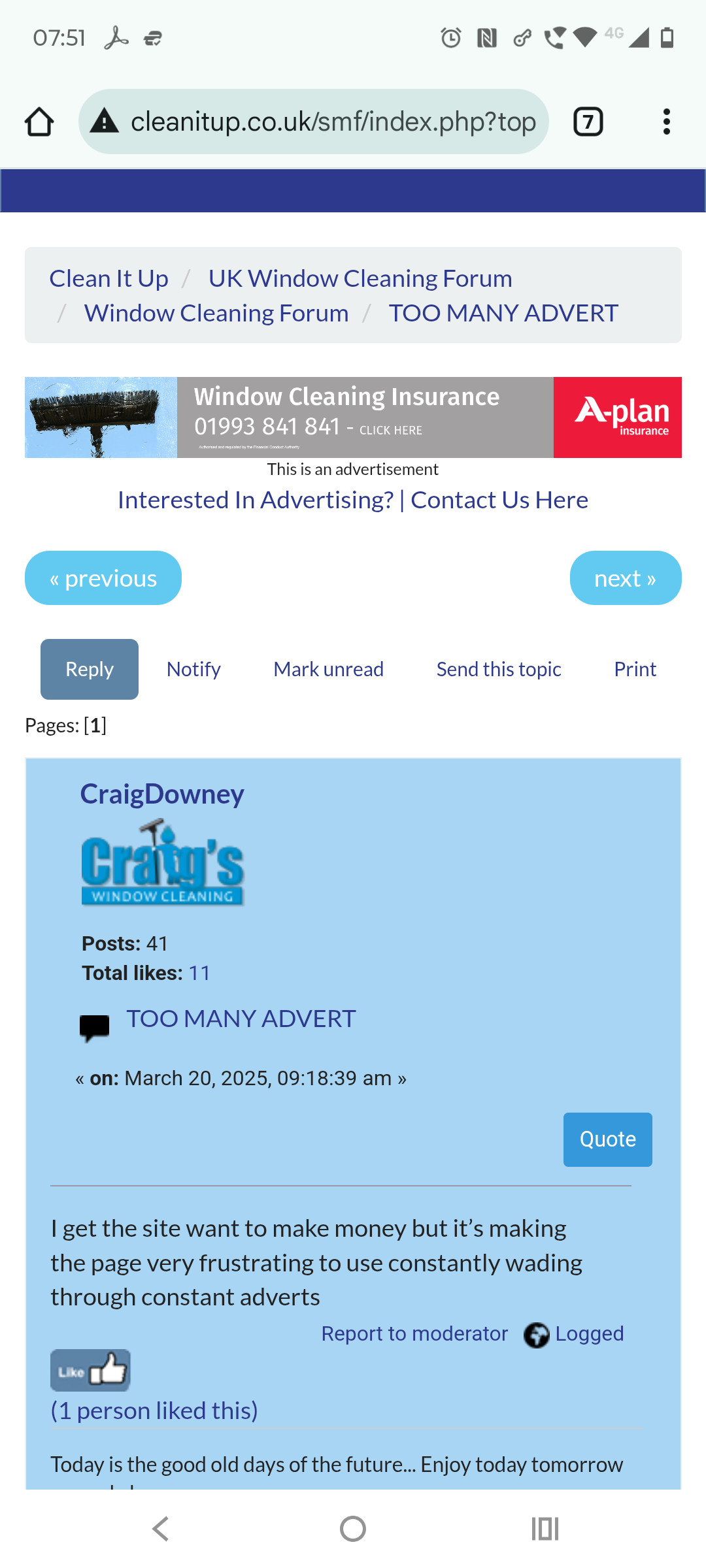The height and width of the screenshot is (1568, 706).
Task: Open the tab switcher showing 7 tabs
Action: tap(588, 122)
